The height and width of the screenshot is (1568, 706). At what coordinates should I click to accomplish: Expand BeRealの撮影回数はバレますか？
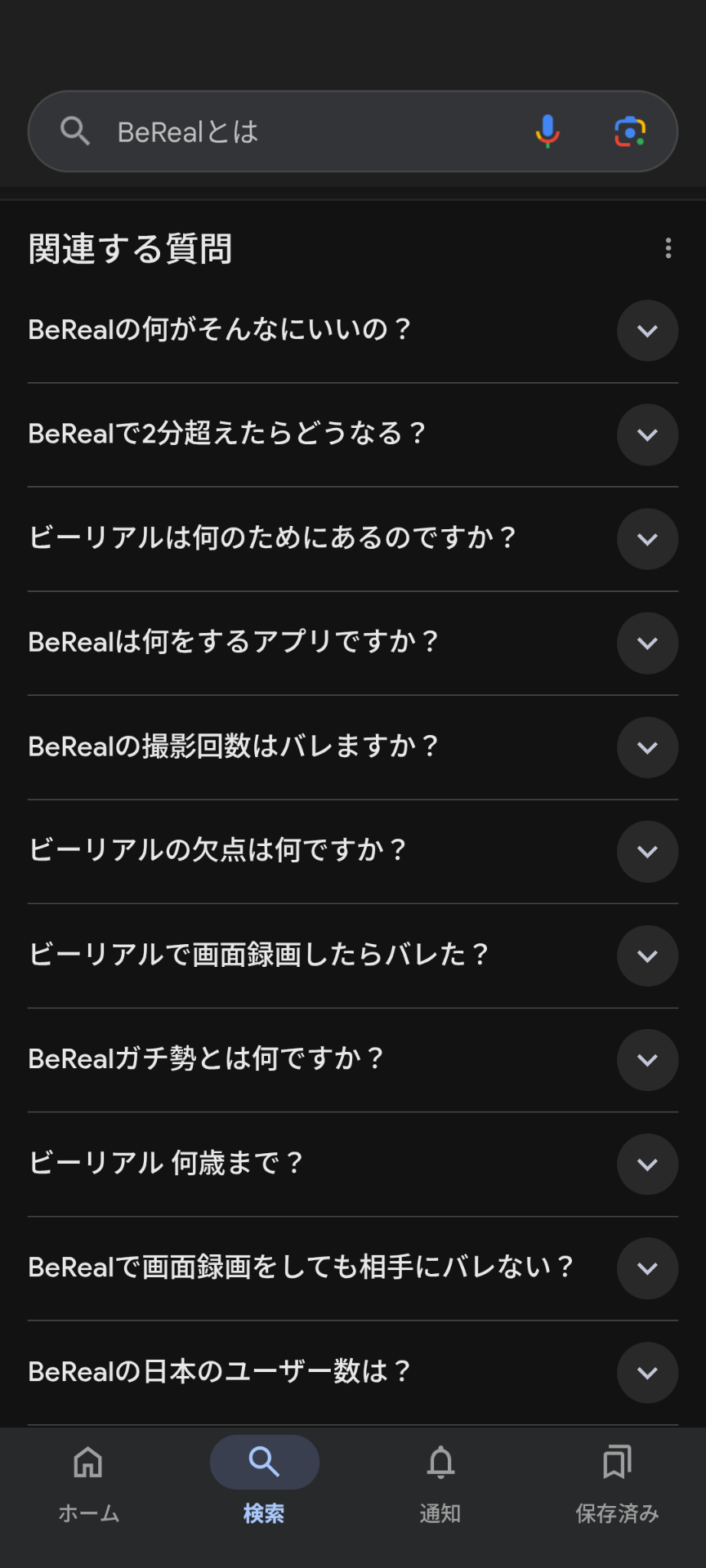353,747
